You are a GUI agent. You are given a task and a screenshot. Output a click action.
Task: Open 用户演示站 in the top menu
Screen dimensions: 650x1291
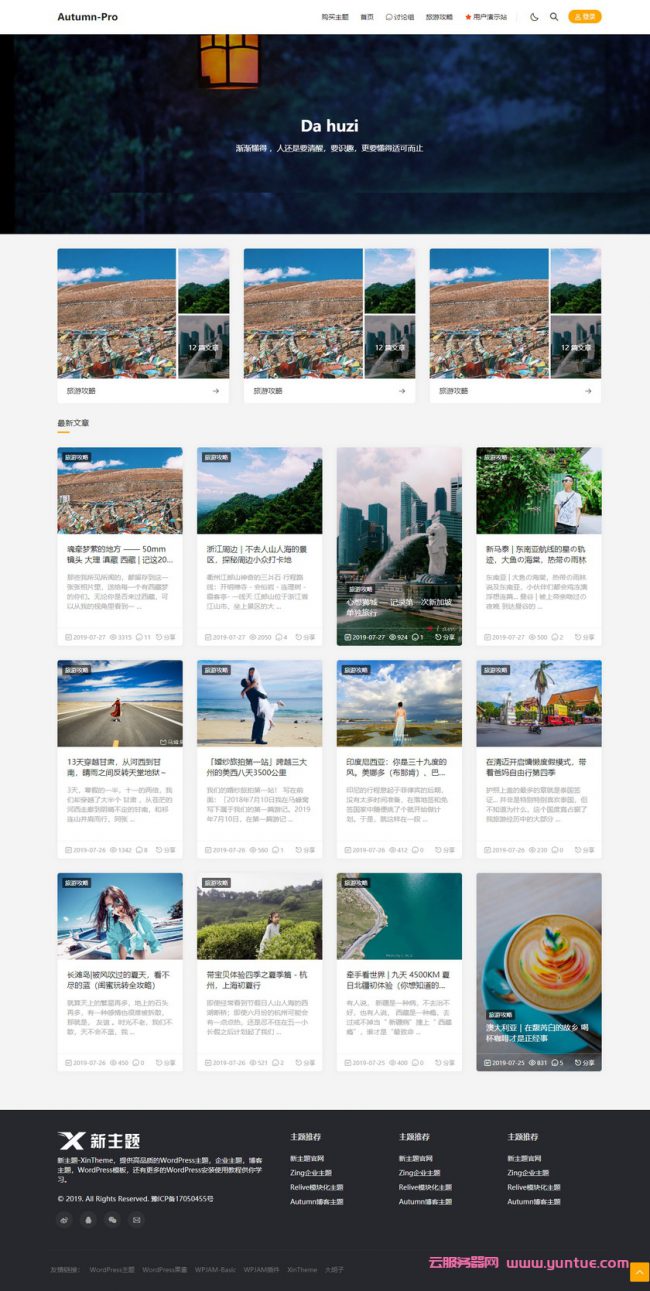(485, 17)
